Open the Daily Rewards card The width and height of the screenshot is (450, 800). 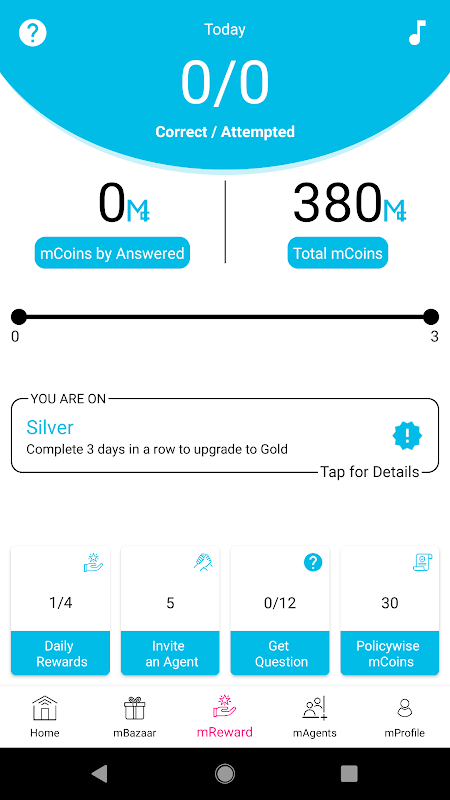point(61,610)
